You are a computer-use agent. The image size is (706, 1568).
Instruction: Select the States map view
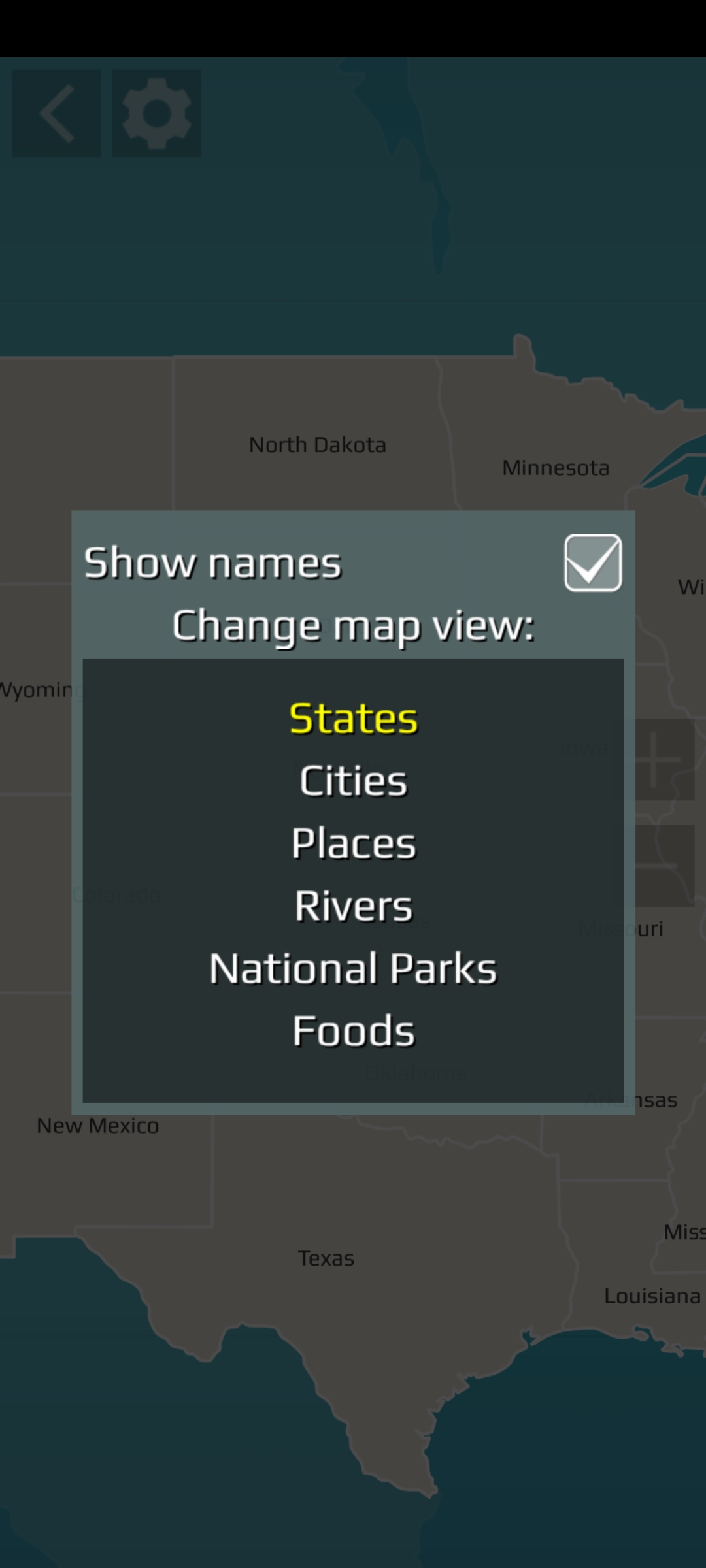tap(353, 718)
